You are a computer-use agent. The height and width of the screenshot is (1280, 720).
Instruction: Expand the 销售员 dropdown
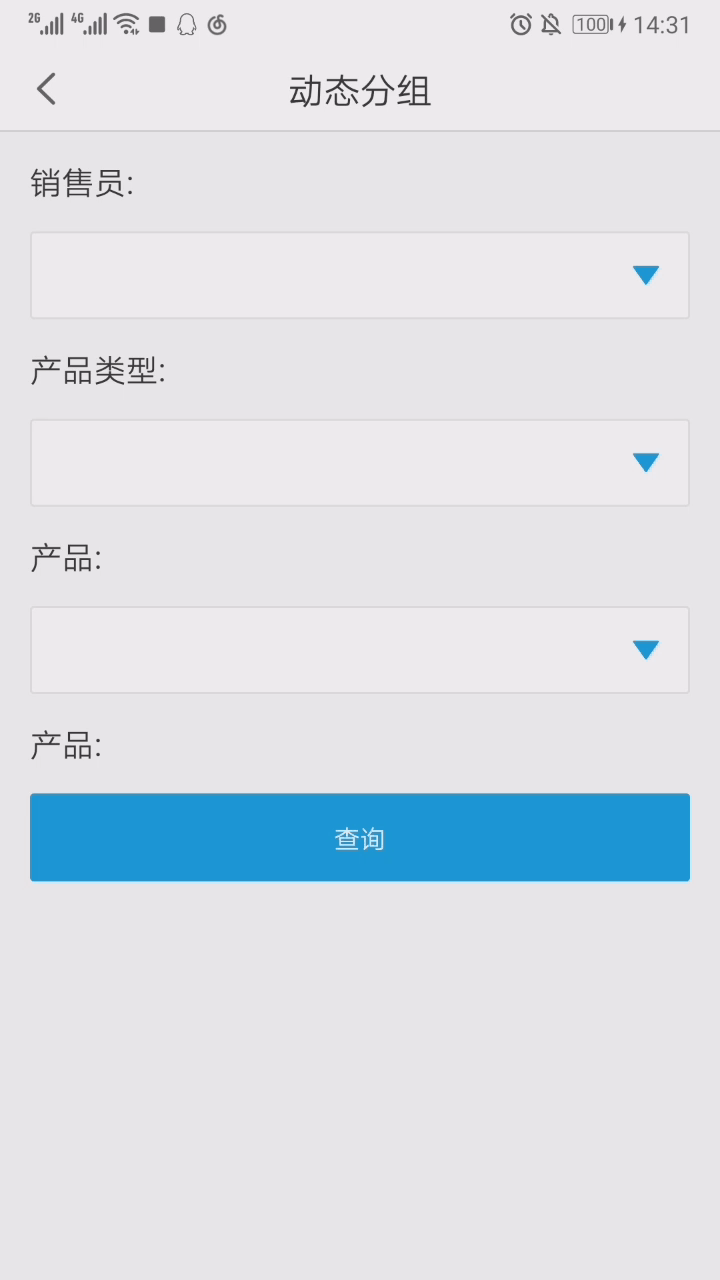[360, 275]
